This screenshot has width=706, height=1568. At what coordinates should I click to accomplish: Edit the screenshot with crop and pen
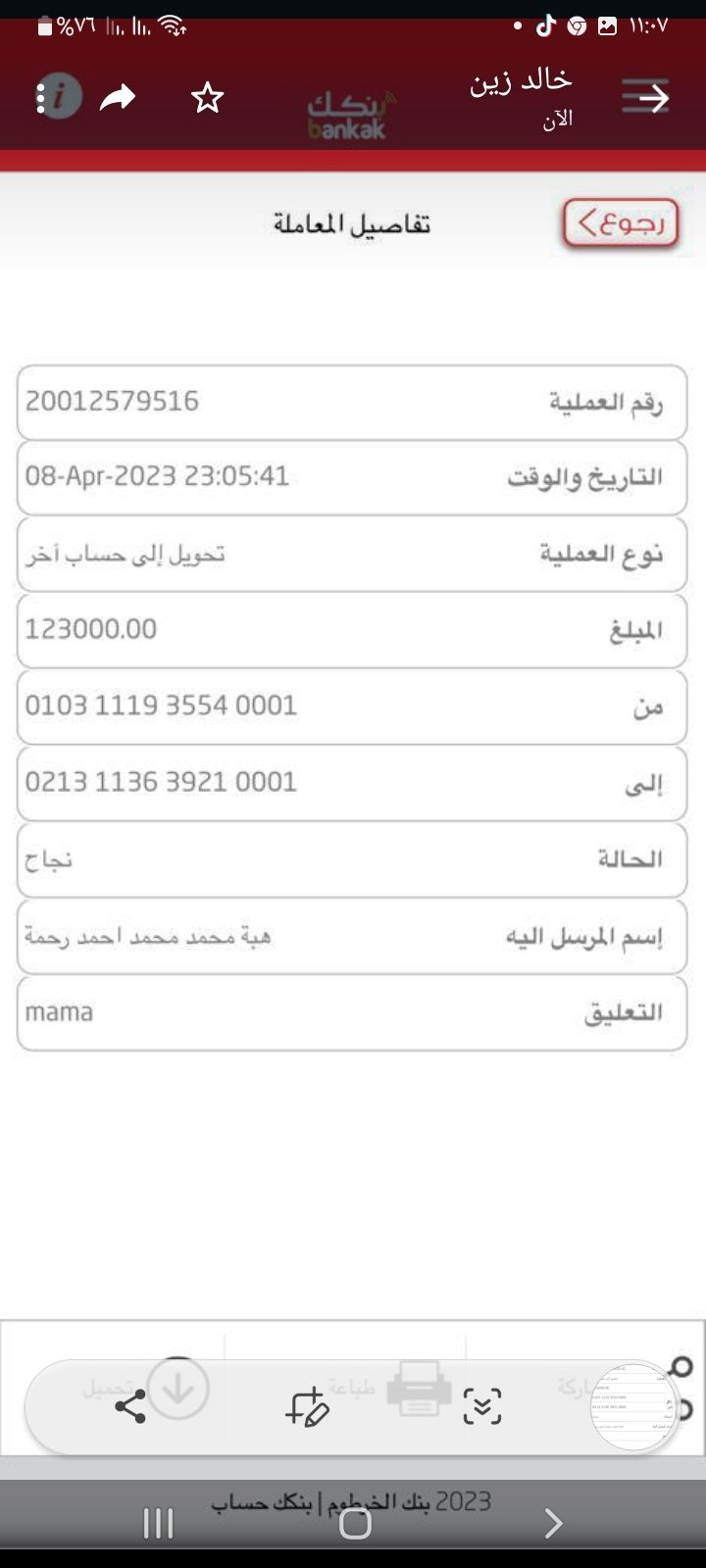pos(307,1406)
